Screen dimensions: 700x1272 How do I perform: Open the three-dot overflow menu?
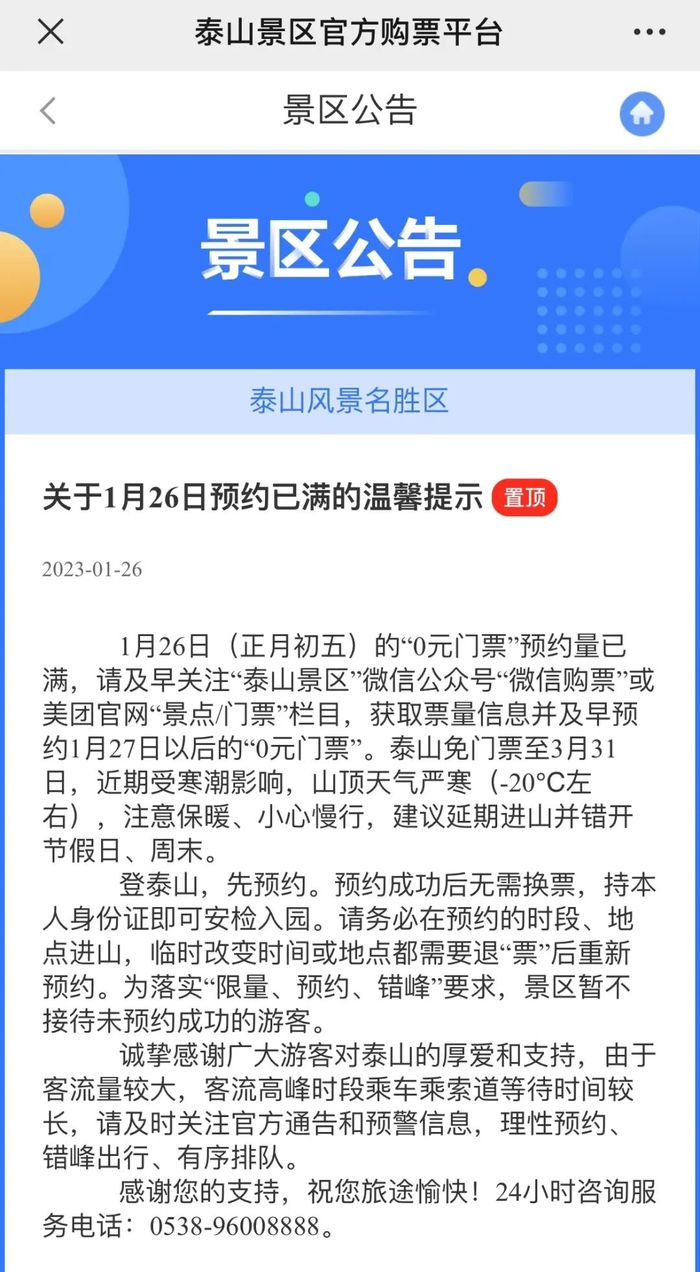click(649, 33)
